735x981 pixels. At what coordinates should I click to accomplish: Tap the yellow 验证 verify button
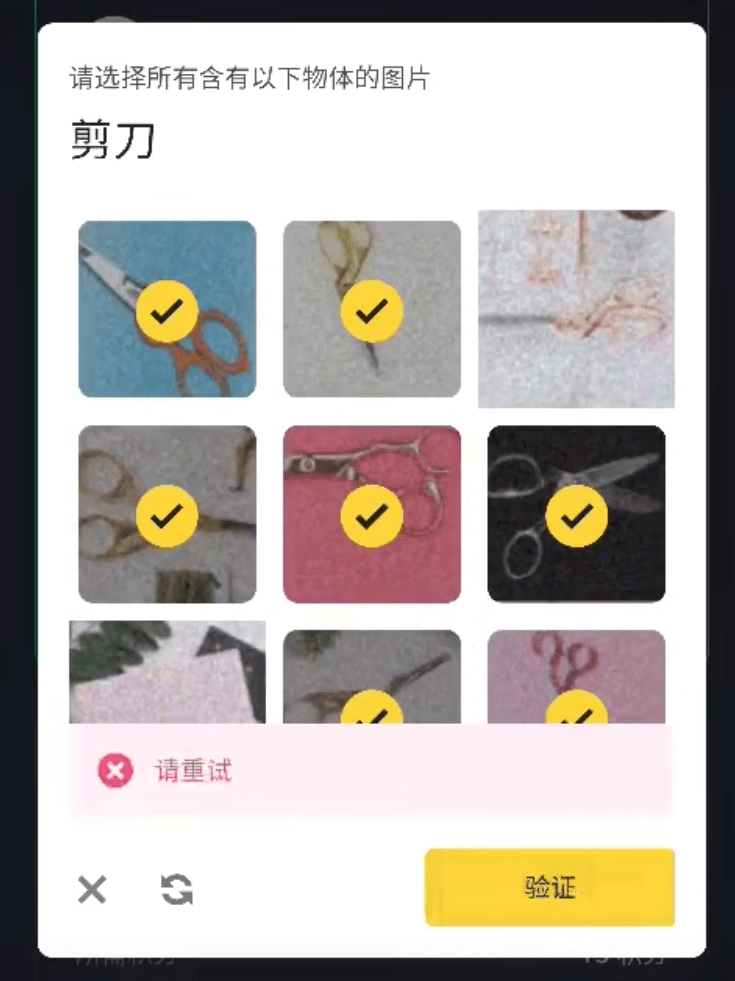(549, 887)
